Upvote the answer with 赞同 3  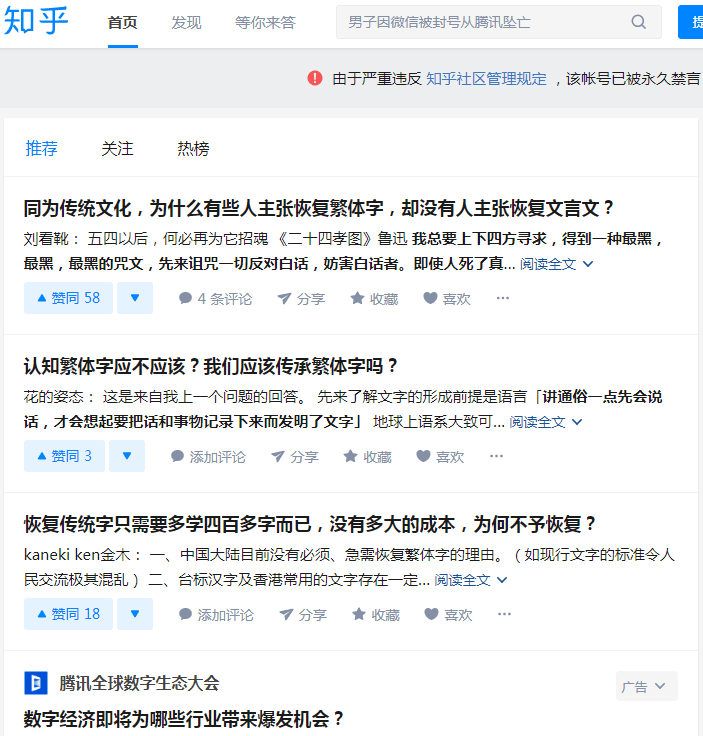(x=64, y=456)
